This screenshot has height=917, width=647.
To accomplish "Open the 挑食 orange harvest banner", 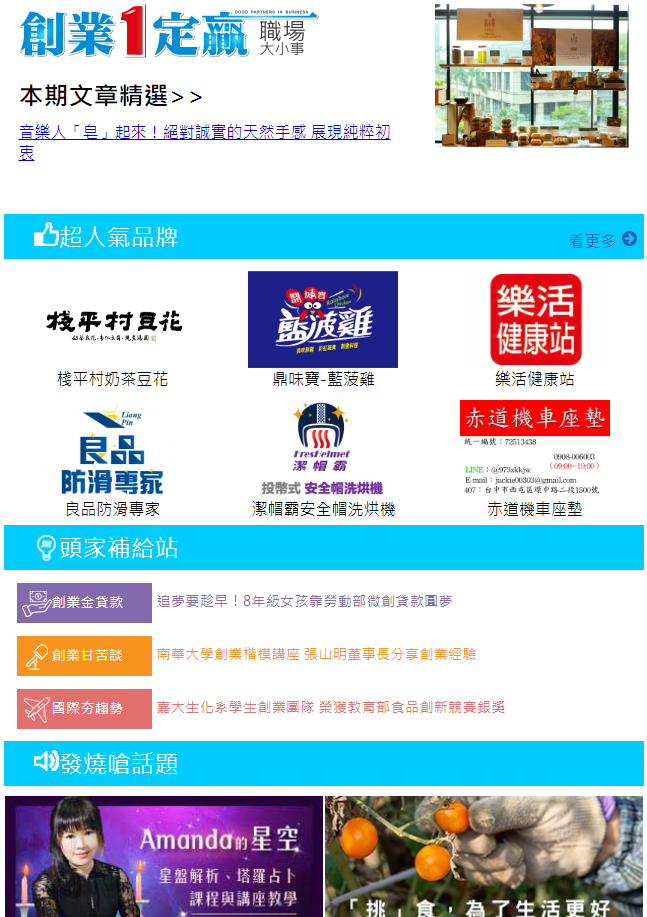I will coord(483,856).
